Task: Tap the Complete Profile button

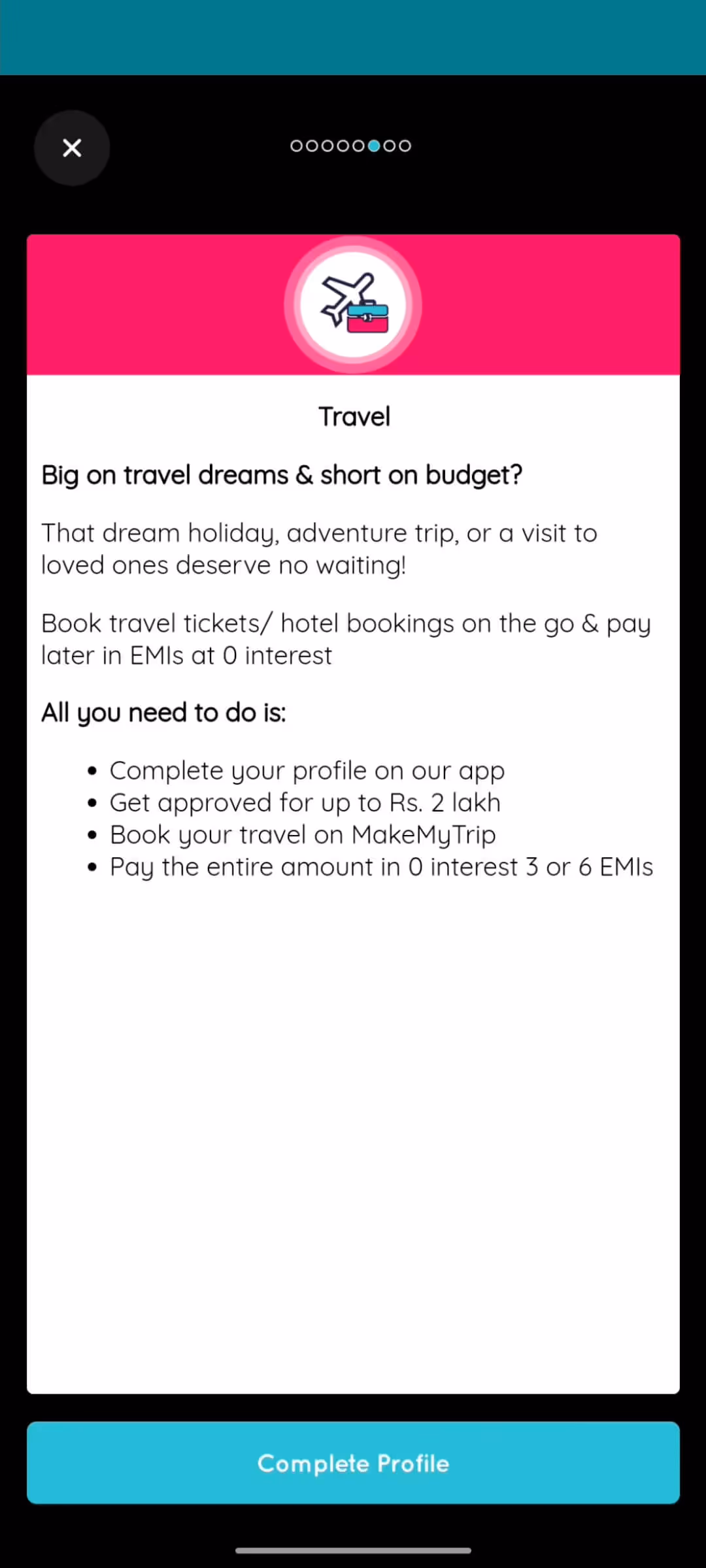Action: coord(353,1463)
